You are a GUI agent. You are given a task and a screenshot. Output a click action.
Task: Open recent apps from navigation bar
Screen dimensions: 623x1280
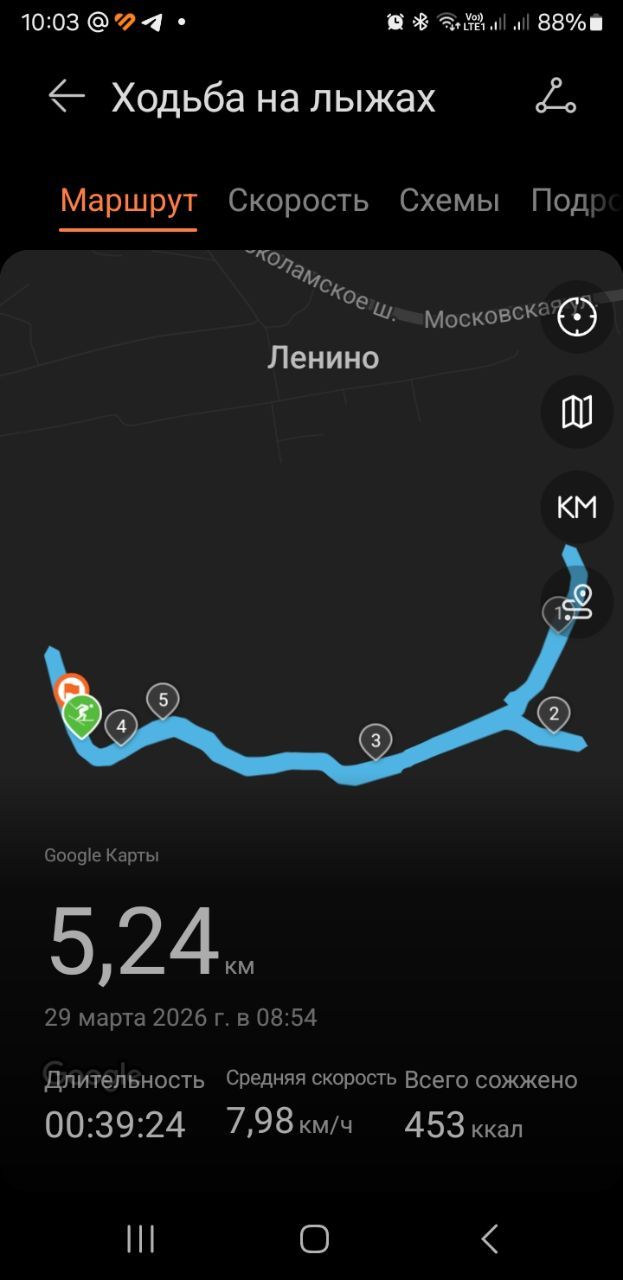[141, 1239]
